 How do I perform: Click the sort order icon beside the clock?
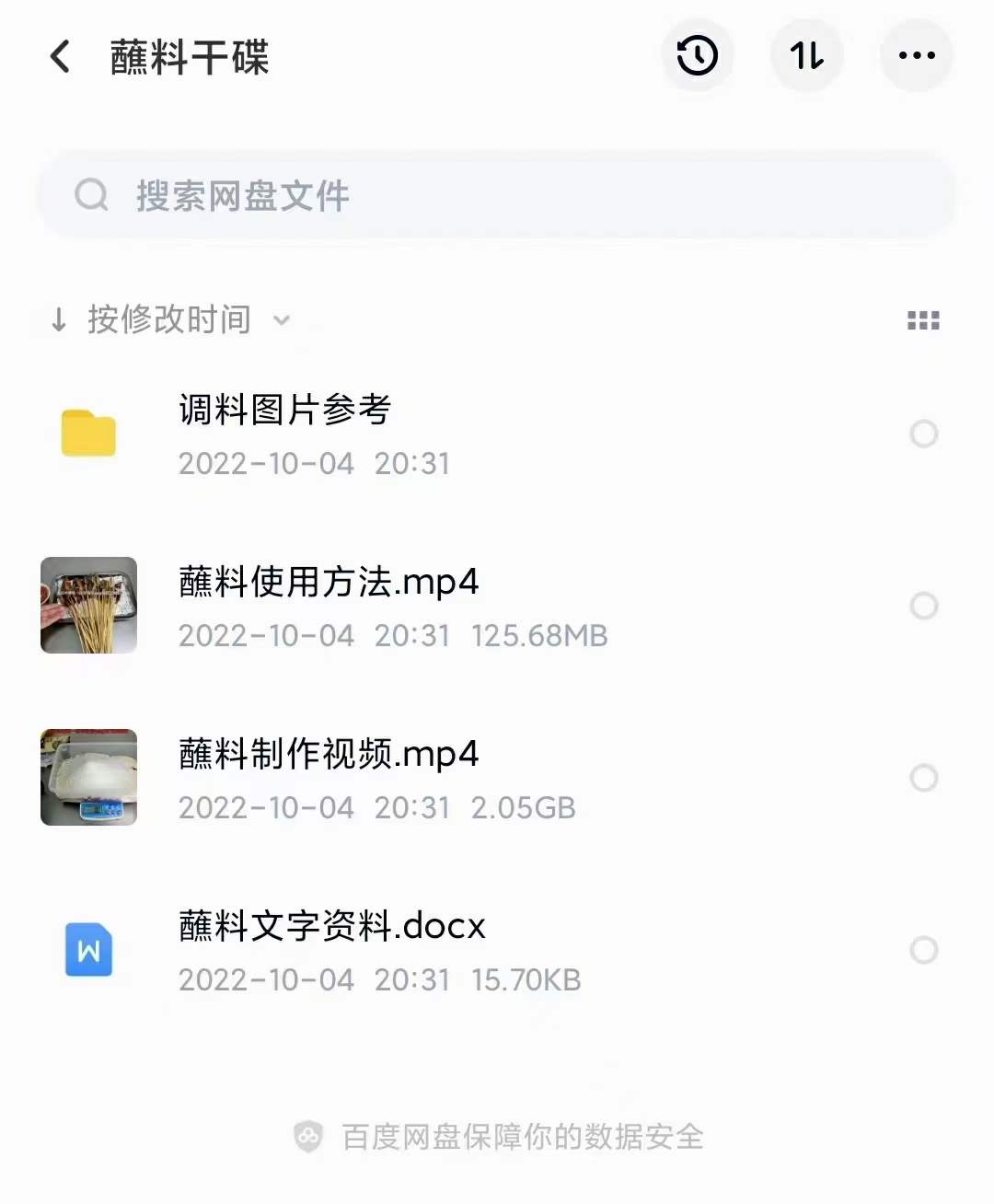[x=807, y=55]
